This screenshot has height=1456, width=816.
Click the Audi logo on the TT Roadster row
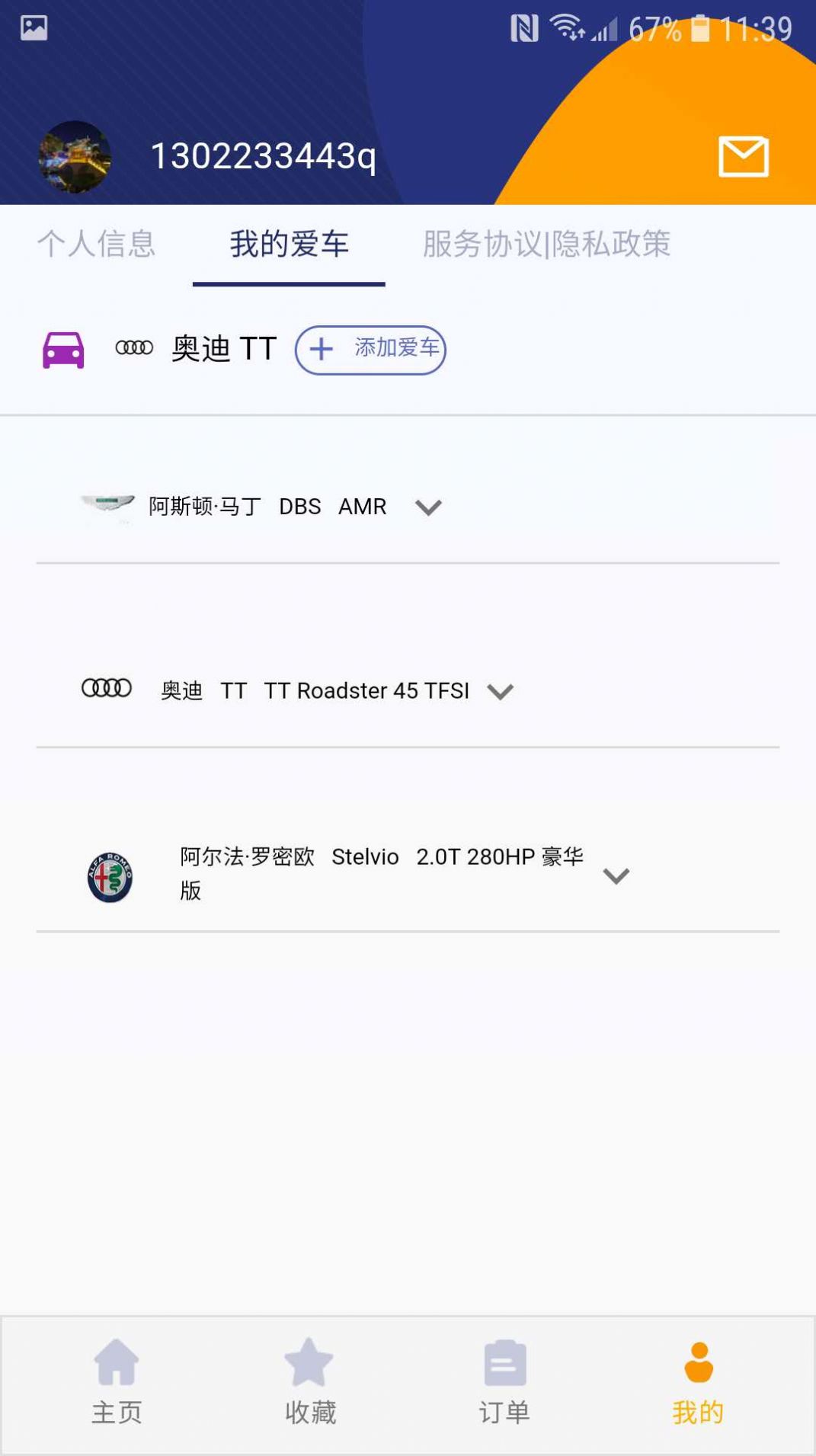coord(107,690)
